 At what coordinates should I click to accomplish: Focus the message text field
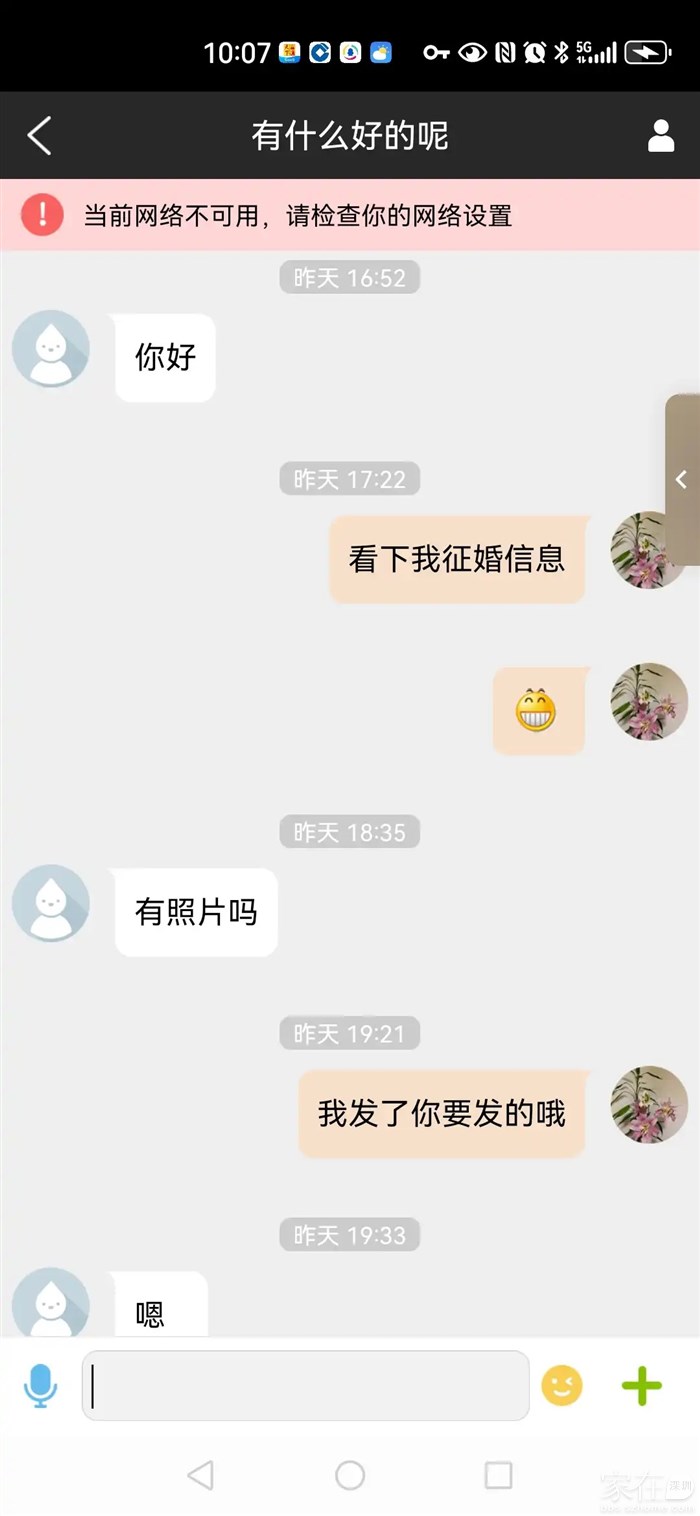pyautogui.click(x=305, y=1386)
